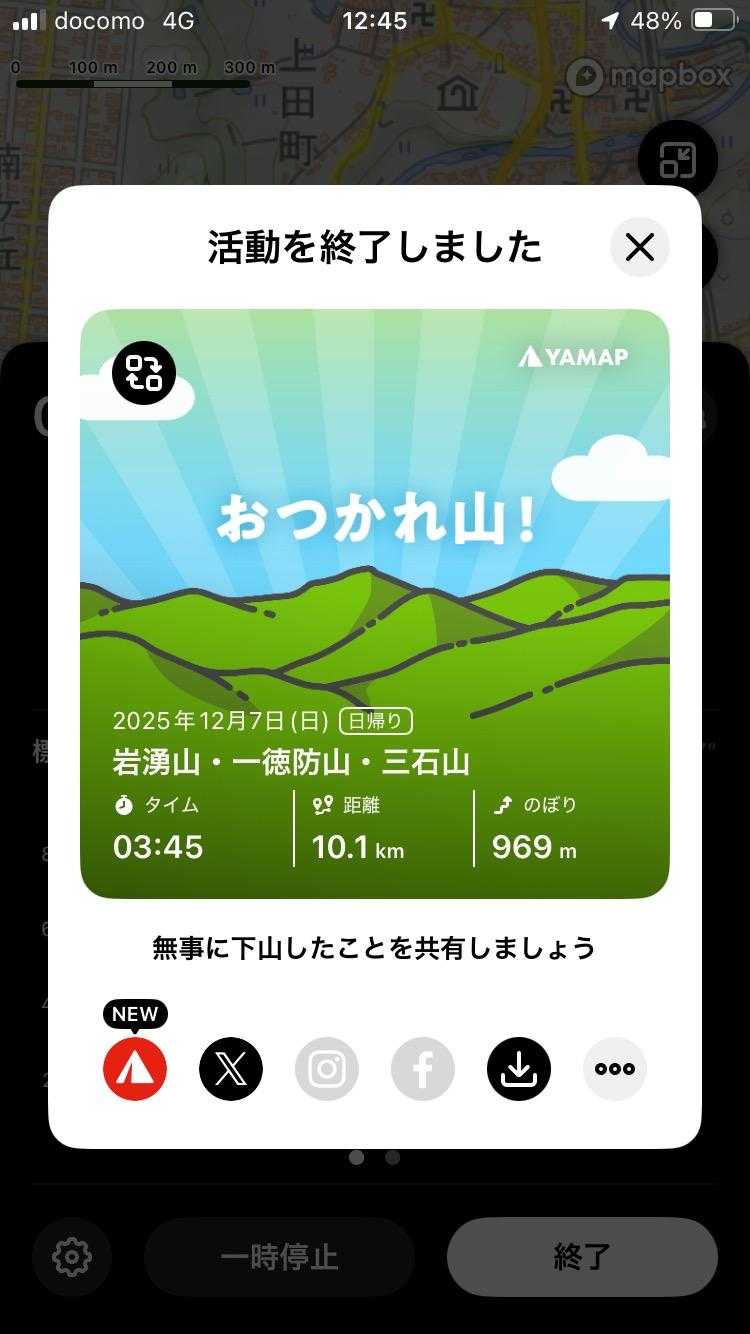Open more sharing options
Screen dimensions: 750x1334
point(615,1069)
